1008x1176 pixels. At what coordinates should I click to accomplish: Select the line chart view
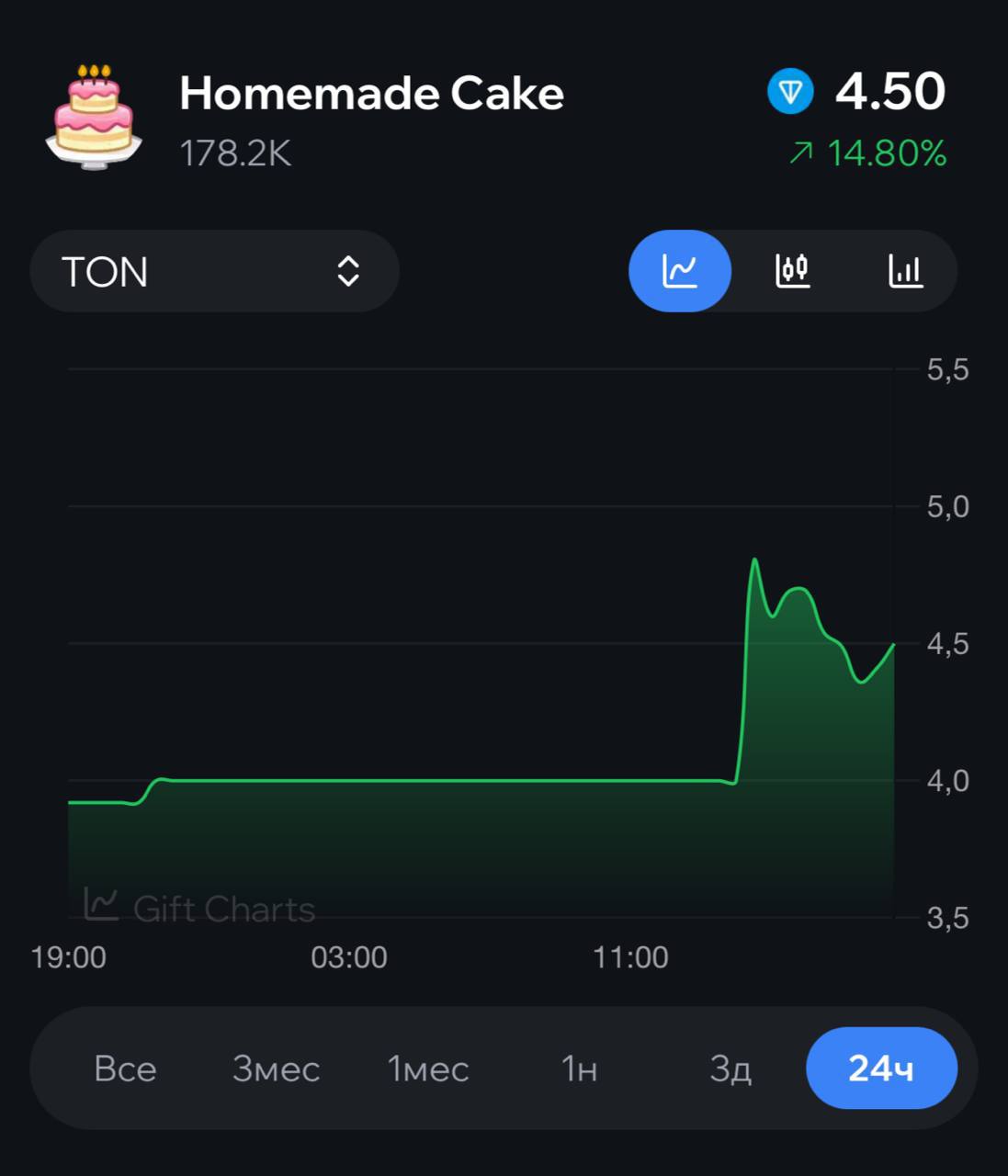(x=680, y=271)
